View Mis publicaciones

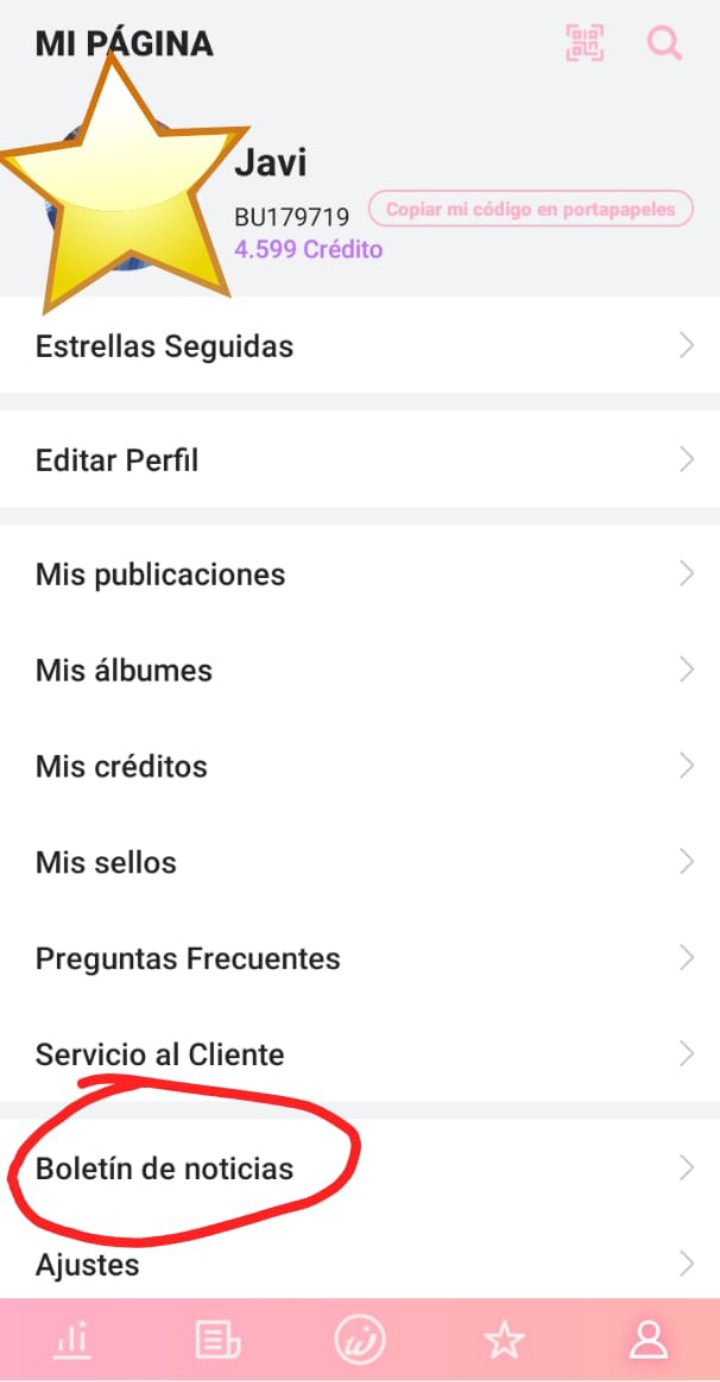coord(360,574)
